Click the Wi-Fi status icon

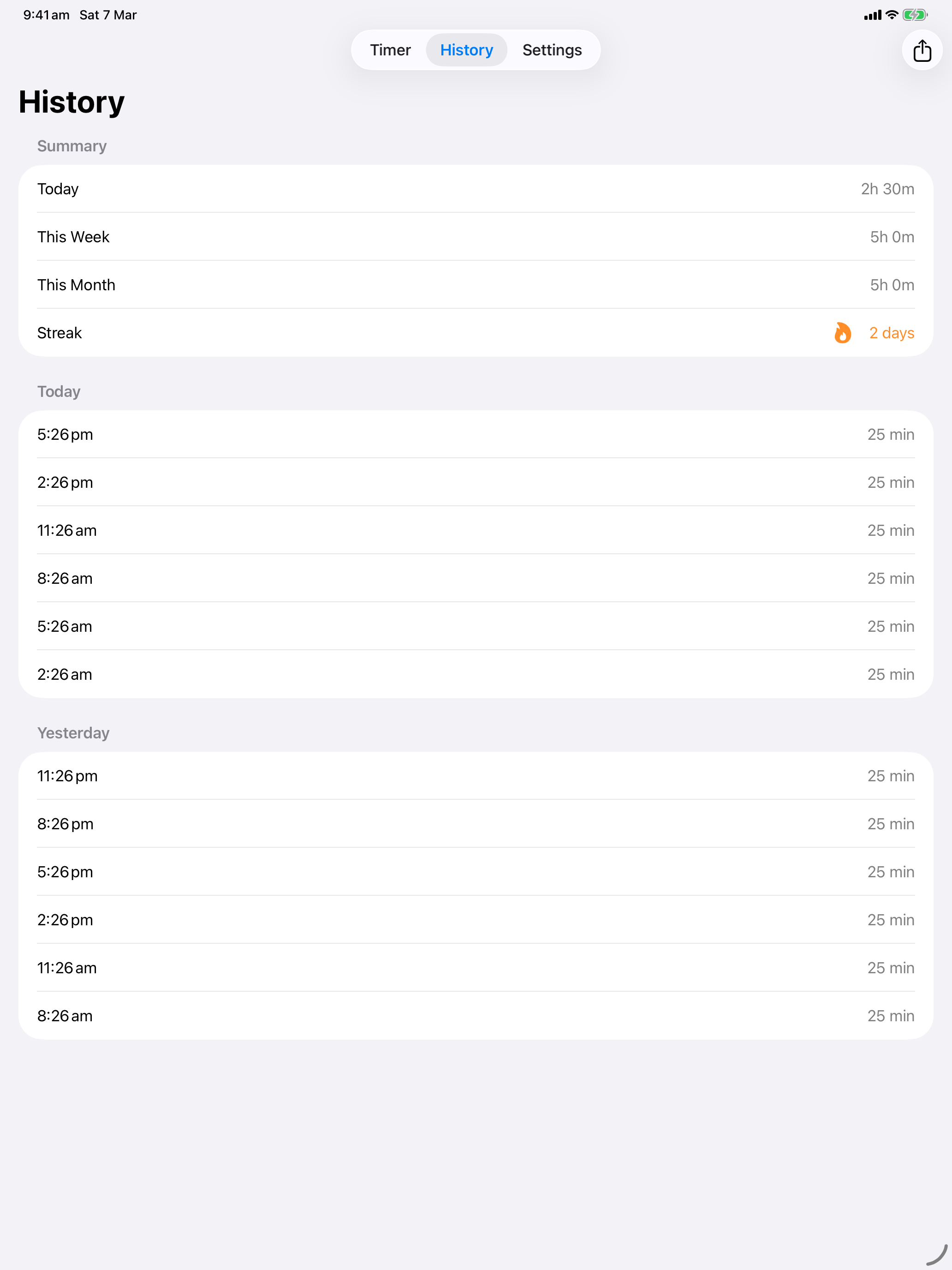891,15
